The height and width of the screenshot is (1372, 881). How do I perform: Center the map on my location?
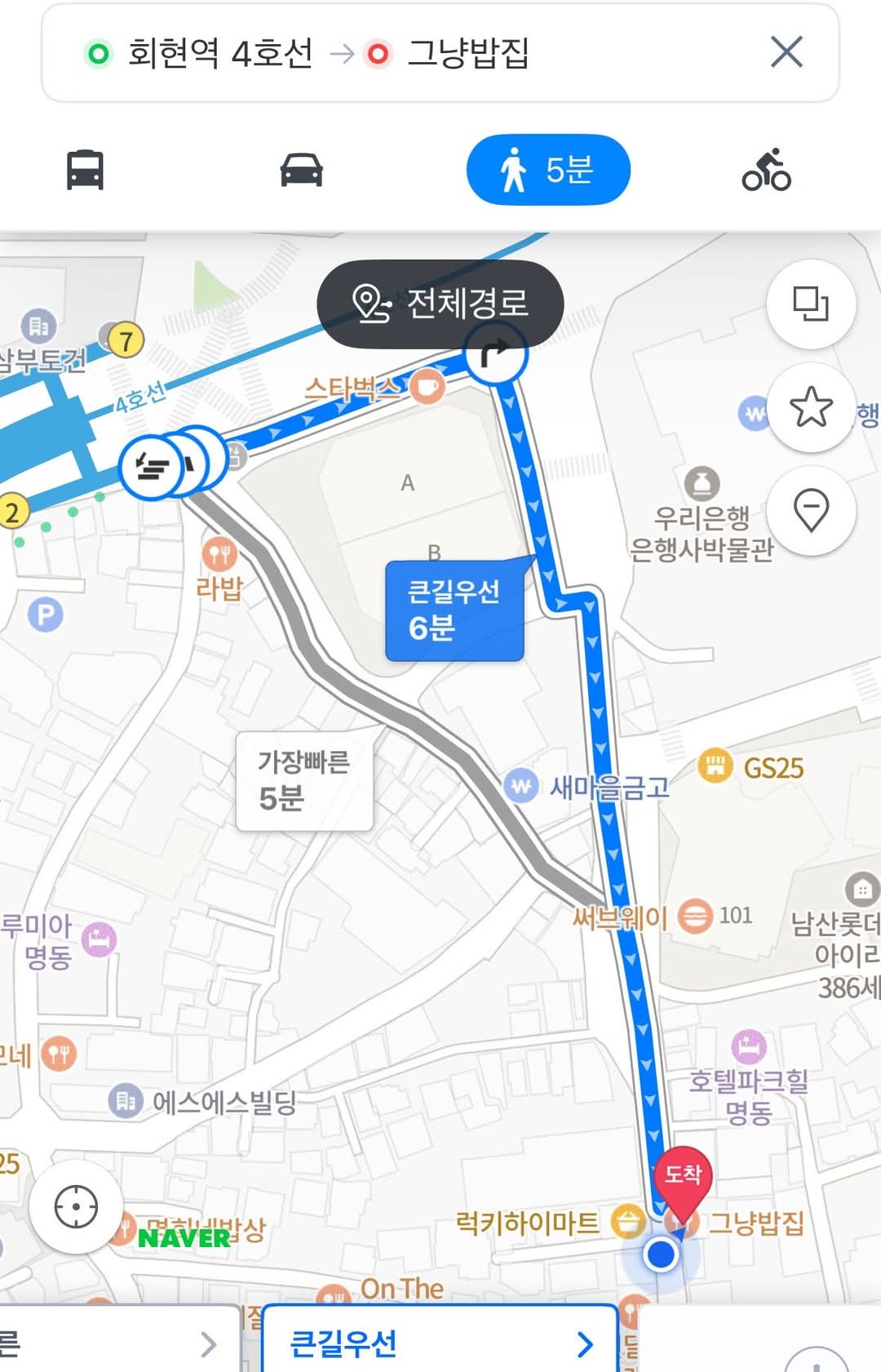pyautogui.click(x=76, y=1205)
